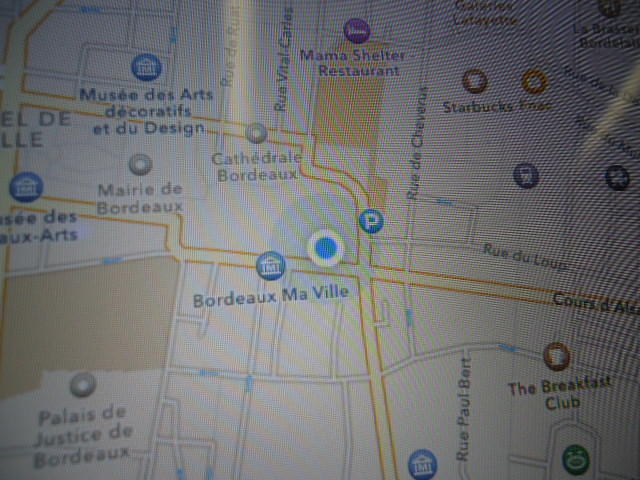Open the Cathédrale Bordeaux place pin

point(257,133)
